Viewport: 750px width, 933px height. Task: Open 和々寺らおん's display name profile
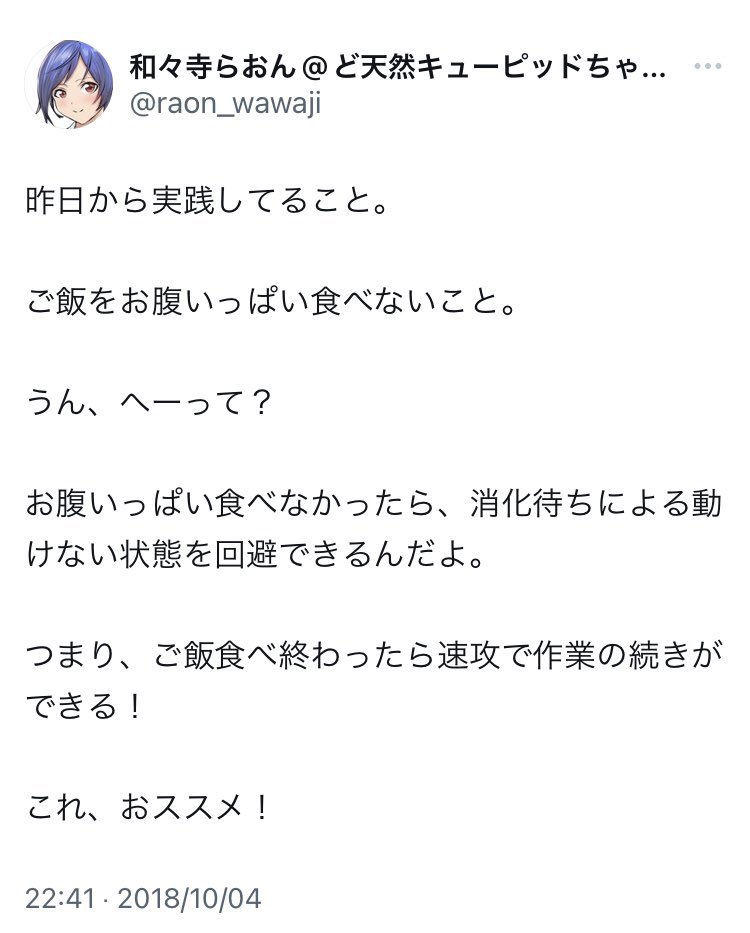pos(397,67)
